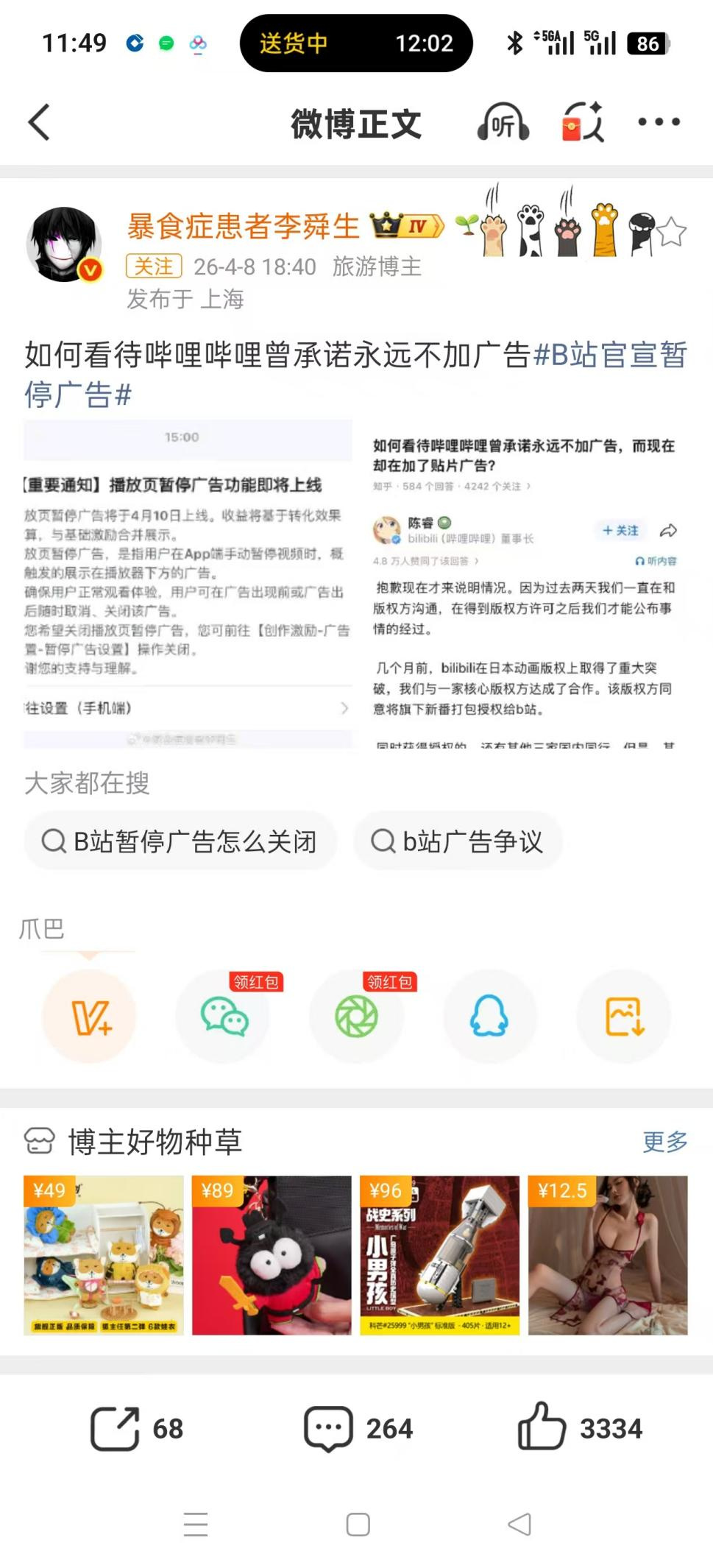Viewport: 713px width, 1568px height.
Task: View the Zhihu 陈睿 answer image
Action: click(x=525, y=584)
